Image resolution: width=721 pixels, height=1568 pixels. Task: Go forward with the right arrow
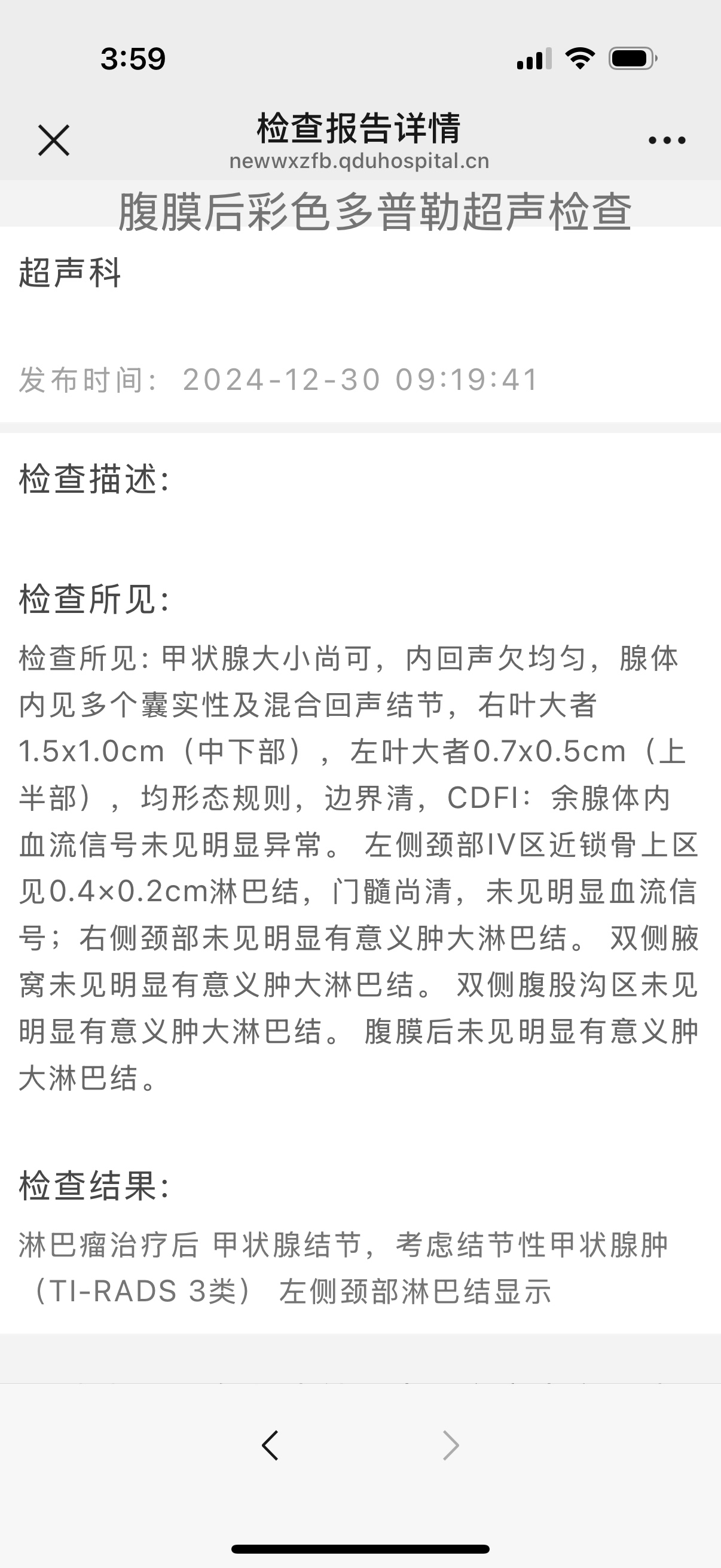[450, 1445]
